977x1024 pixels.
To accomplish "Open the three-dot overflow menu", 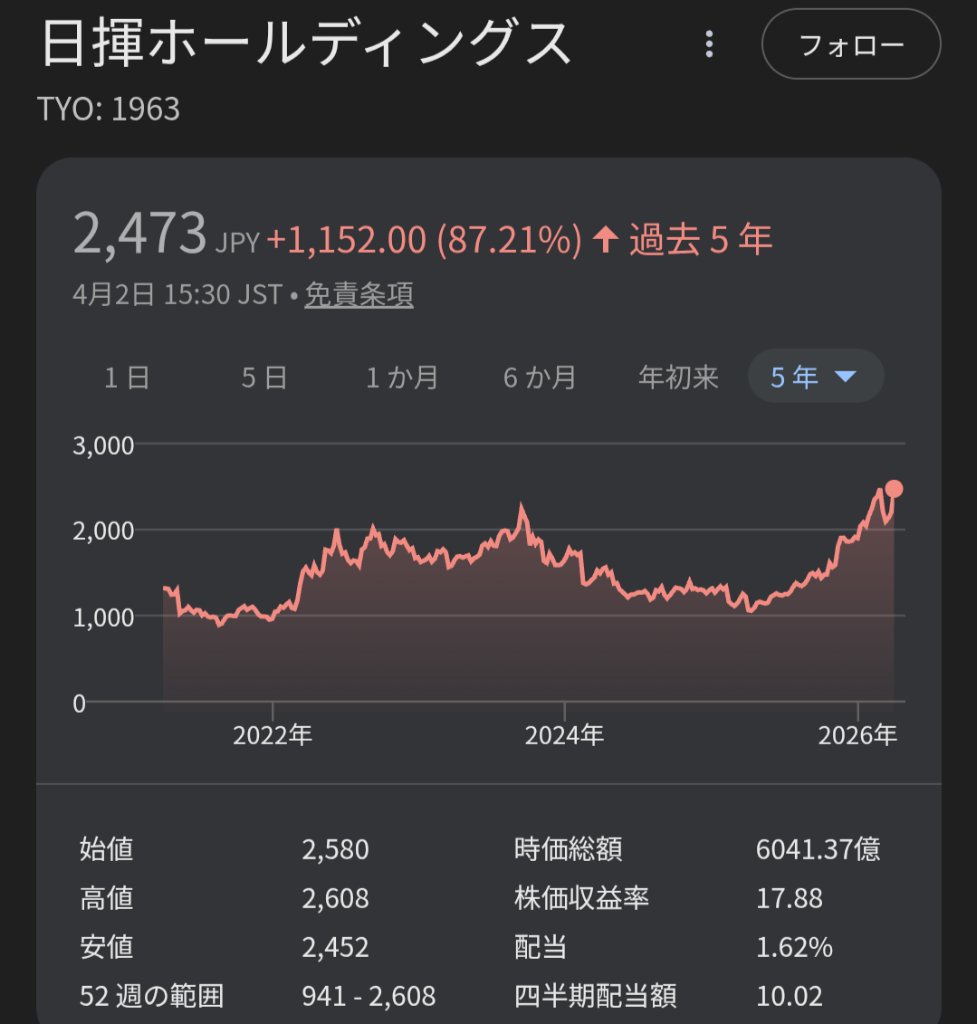I will coord(709,44).
